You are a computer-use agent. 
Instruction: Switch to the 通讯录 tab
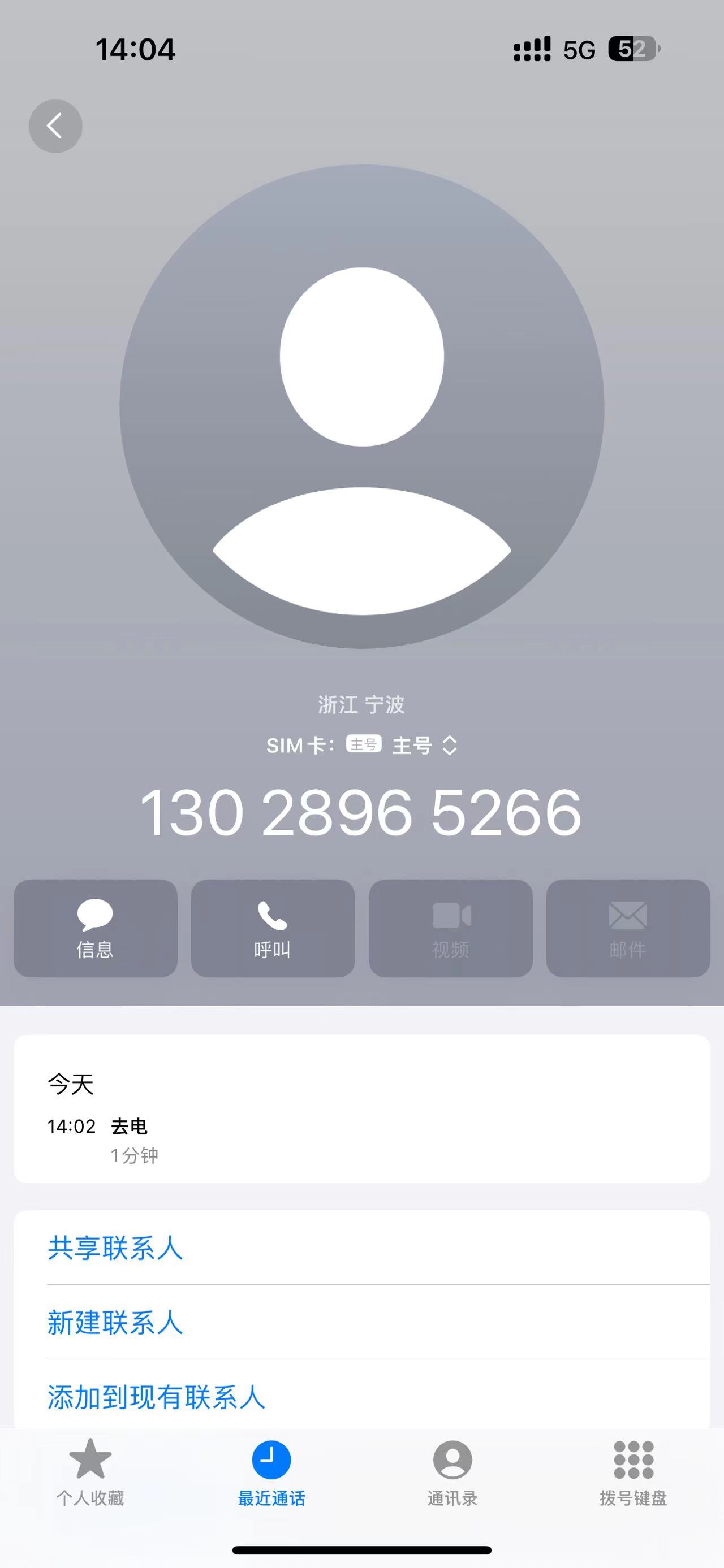coord(453,1472)
